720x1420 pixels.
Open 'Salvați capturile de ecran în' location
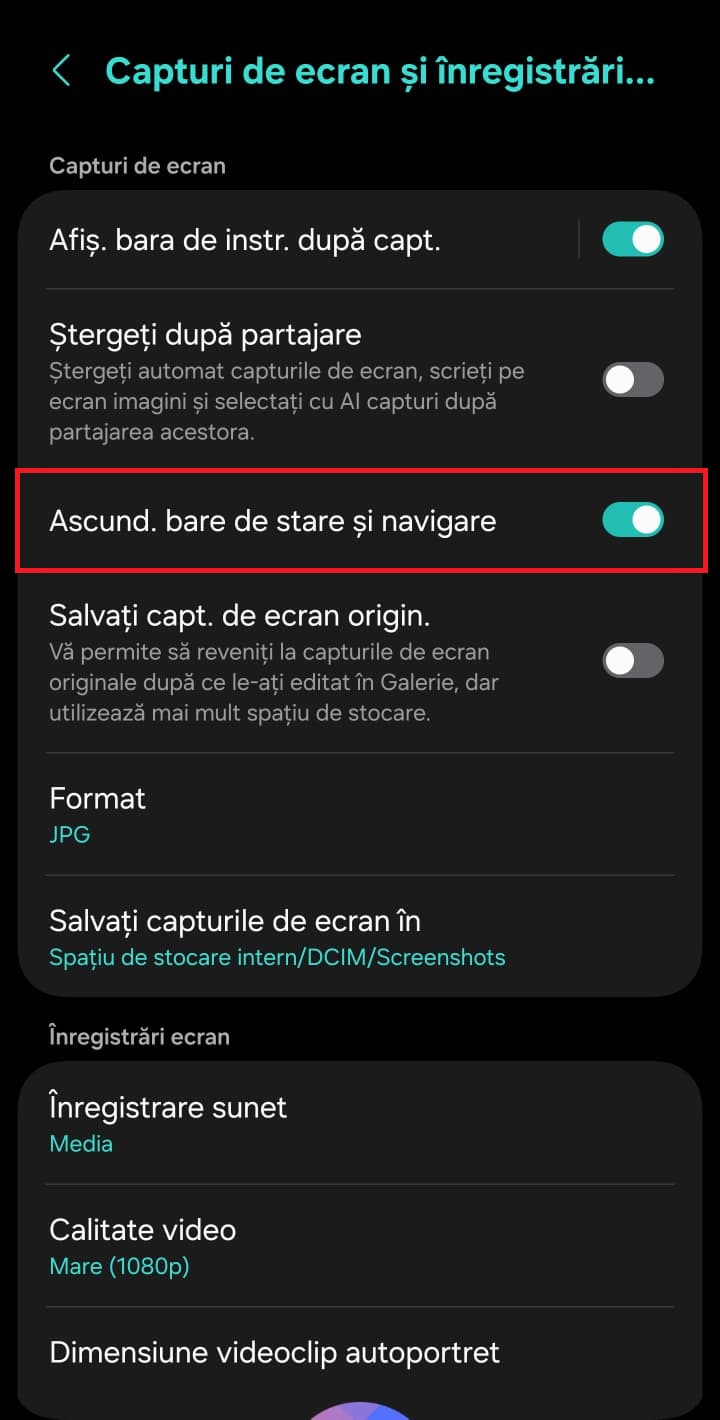(x=300, y=936)
